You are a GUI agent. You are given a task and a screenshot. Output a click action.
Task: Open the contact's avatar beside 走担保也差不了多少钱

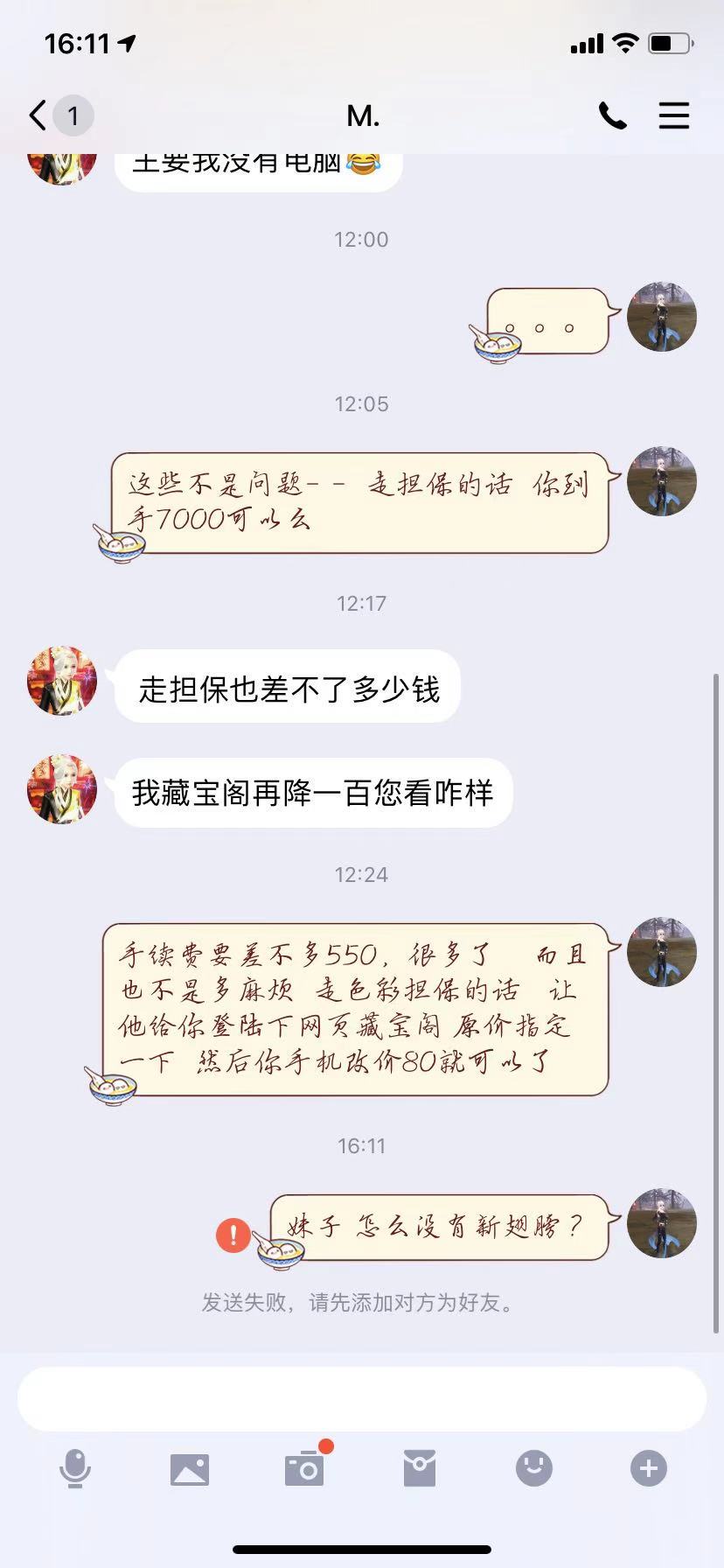(x=62, y=681)
